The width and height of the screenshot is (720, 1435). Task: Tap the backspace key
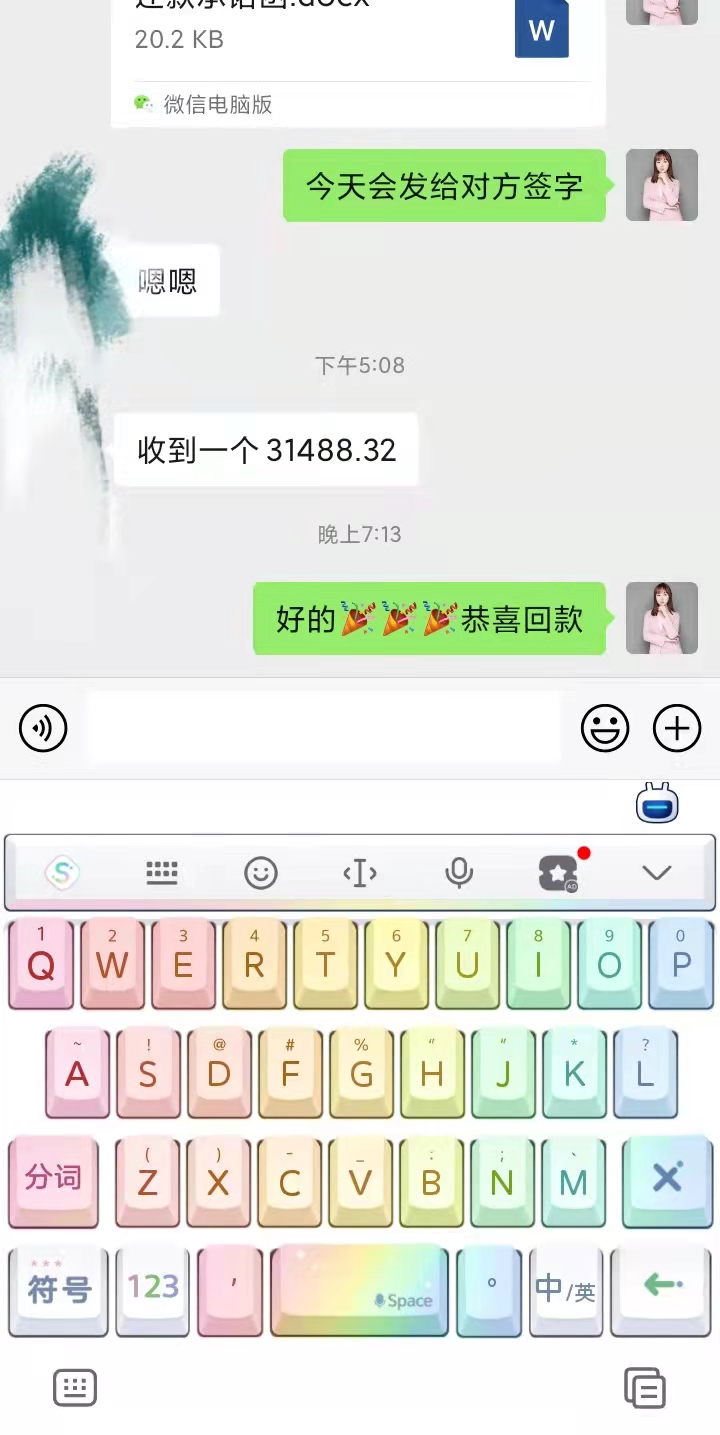coord(666,1180)
